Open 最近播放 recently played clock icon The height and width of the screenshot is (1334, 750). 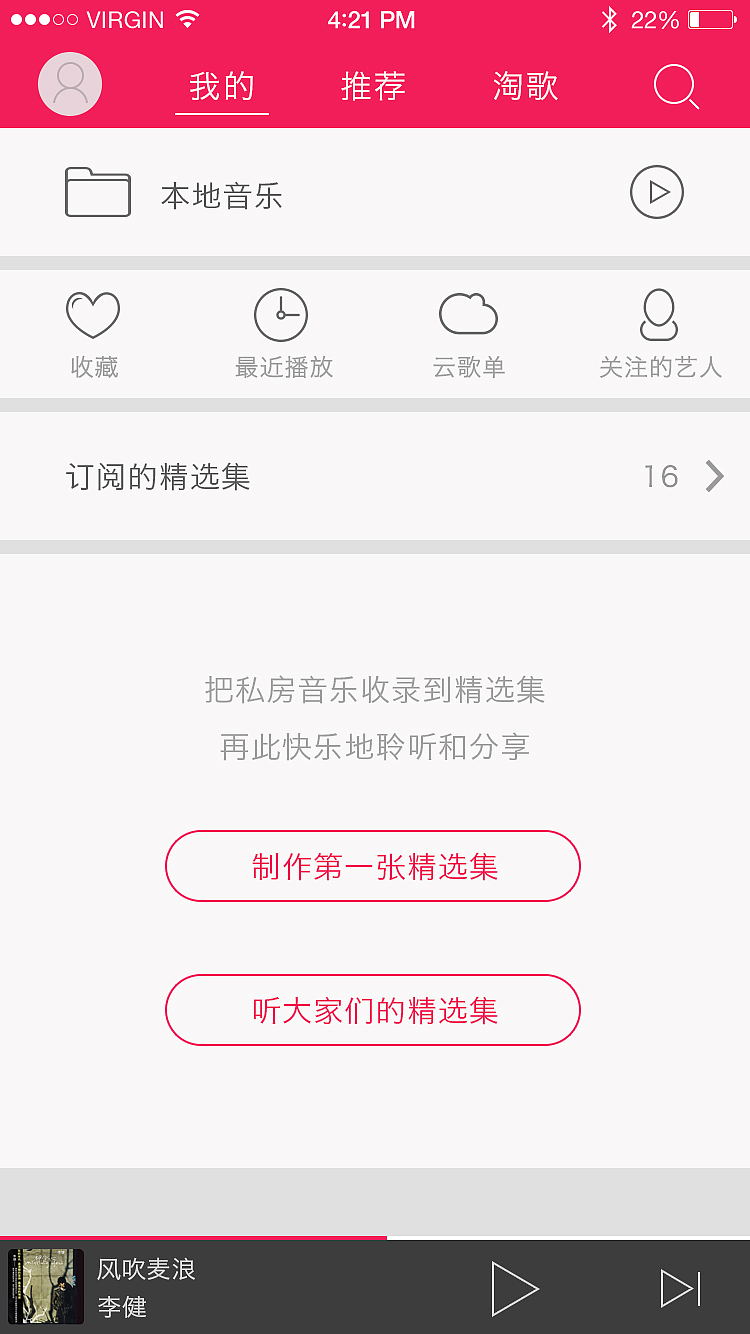[281, 314]
